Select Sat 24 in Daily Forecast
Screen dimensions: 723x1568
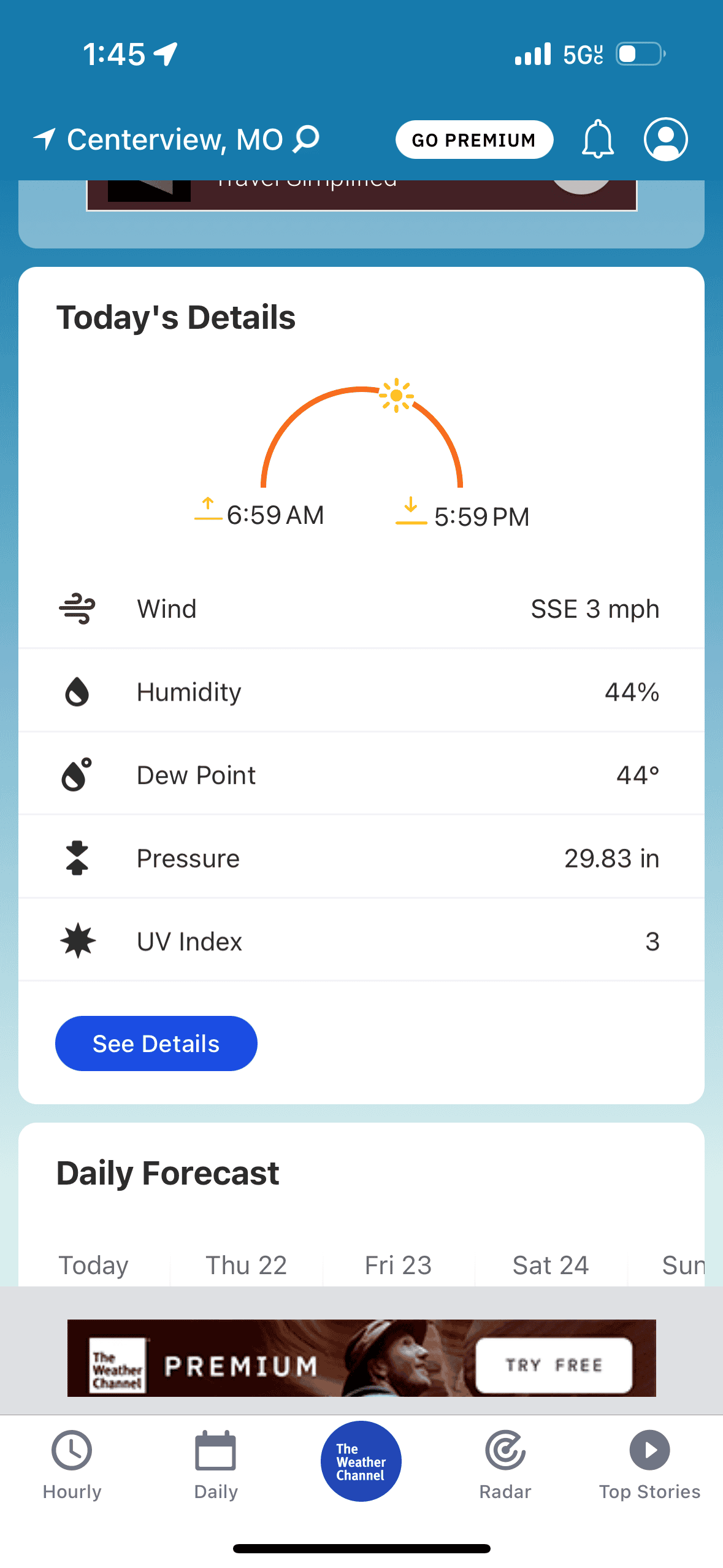point(551,1265)
